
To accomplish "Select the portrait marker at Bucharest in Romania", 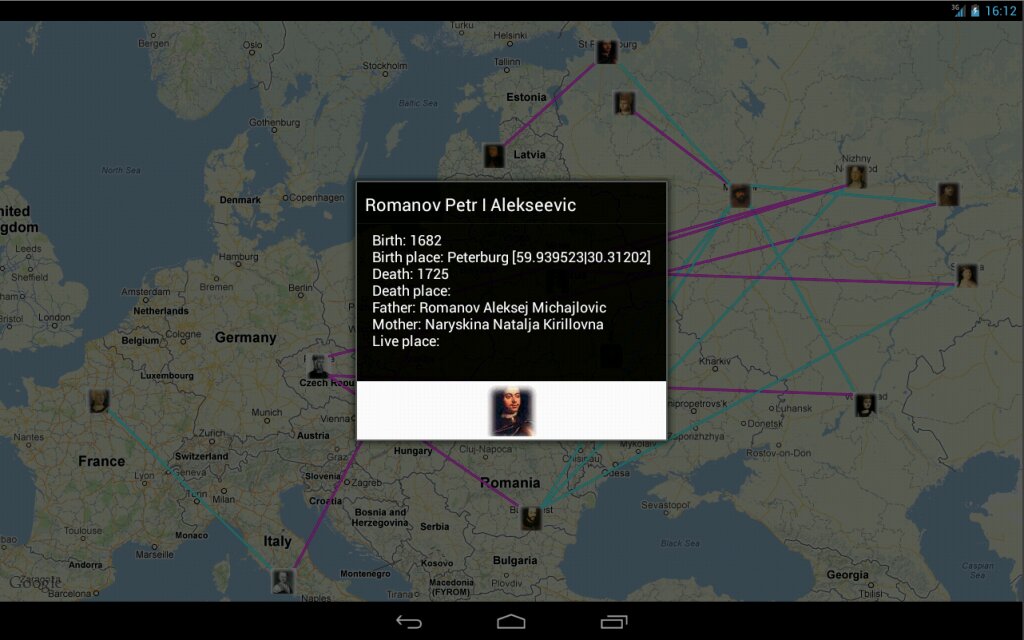I will point(531,517).
